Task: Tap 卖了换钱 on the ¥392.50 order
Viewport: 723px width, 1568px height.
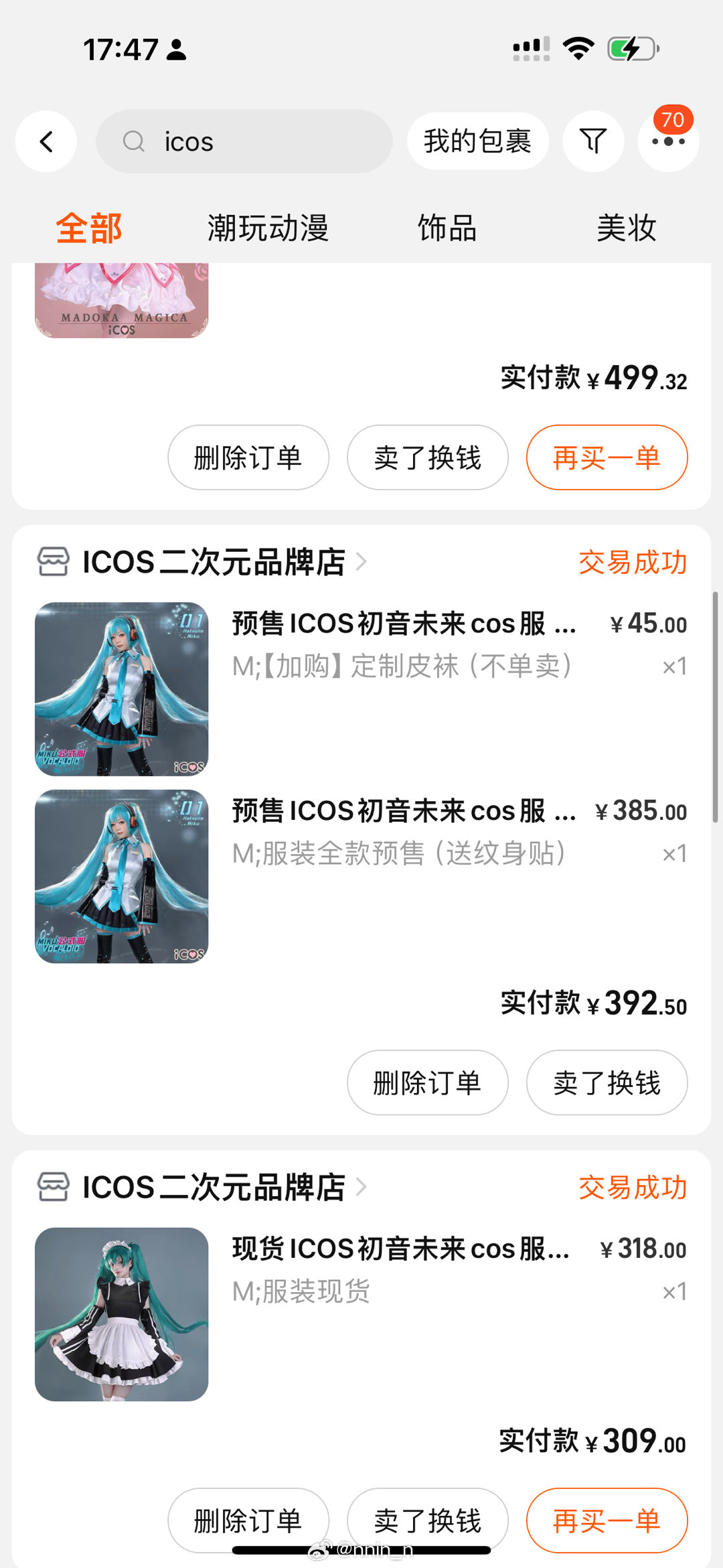Action: click(x=607, y=1082)
